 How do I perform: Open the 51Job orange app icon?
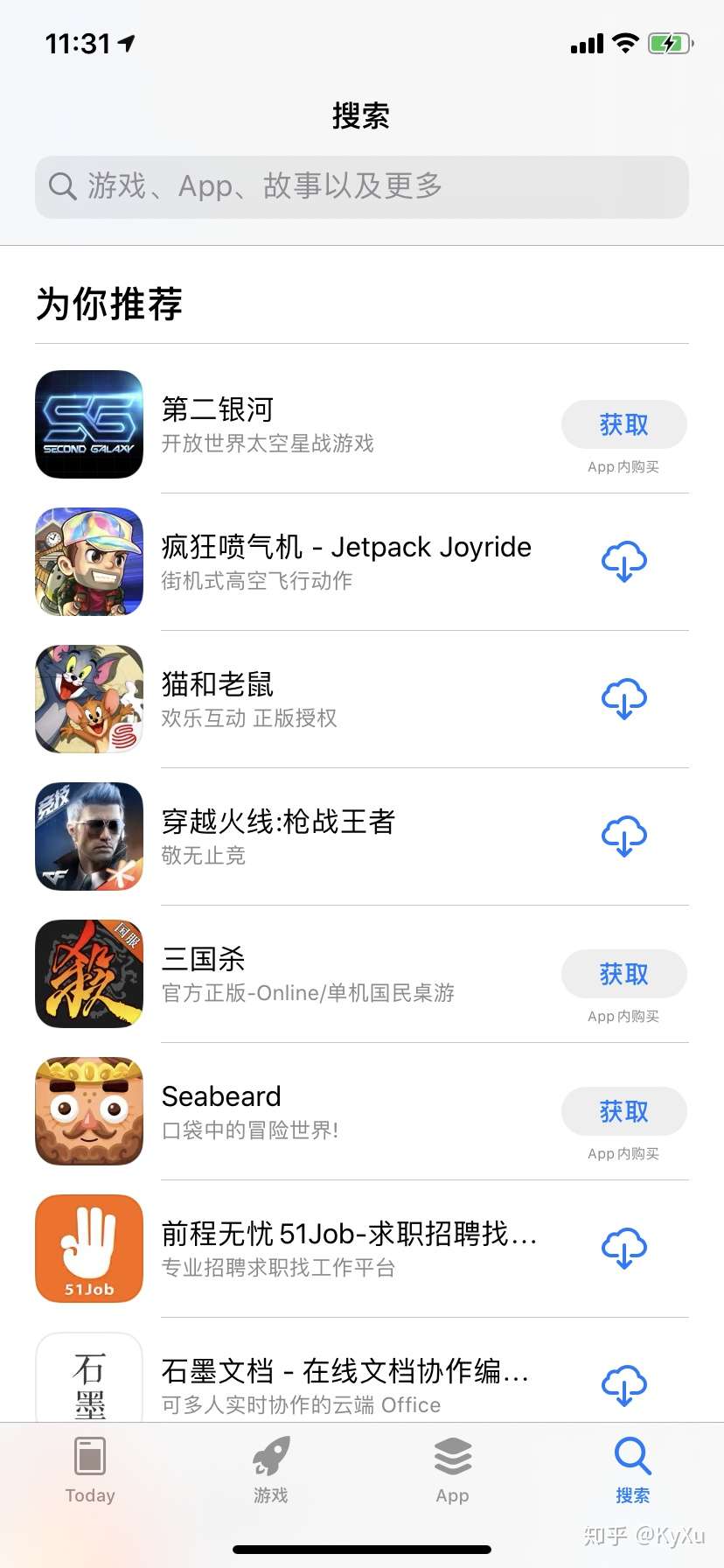pos(88,1249)
